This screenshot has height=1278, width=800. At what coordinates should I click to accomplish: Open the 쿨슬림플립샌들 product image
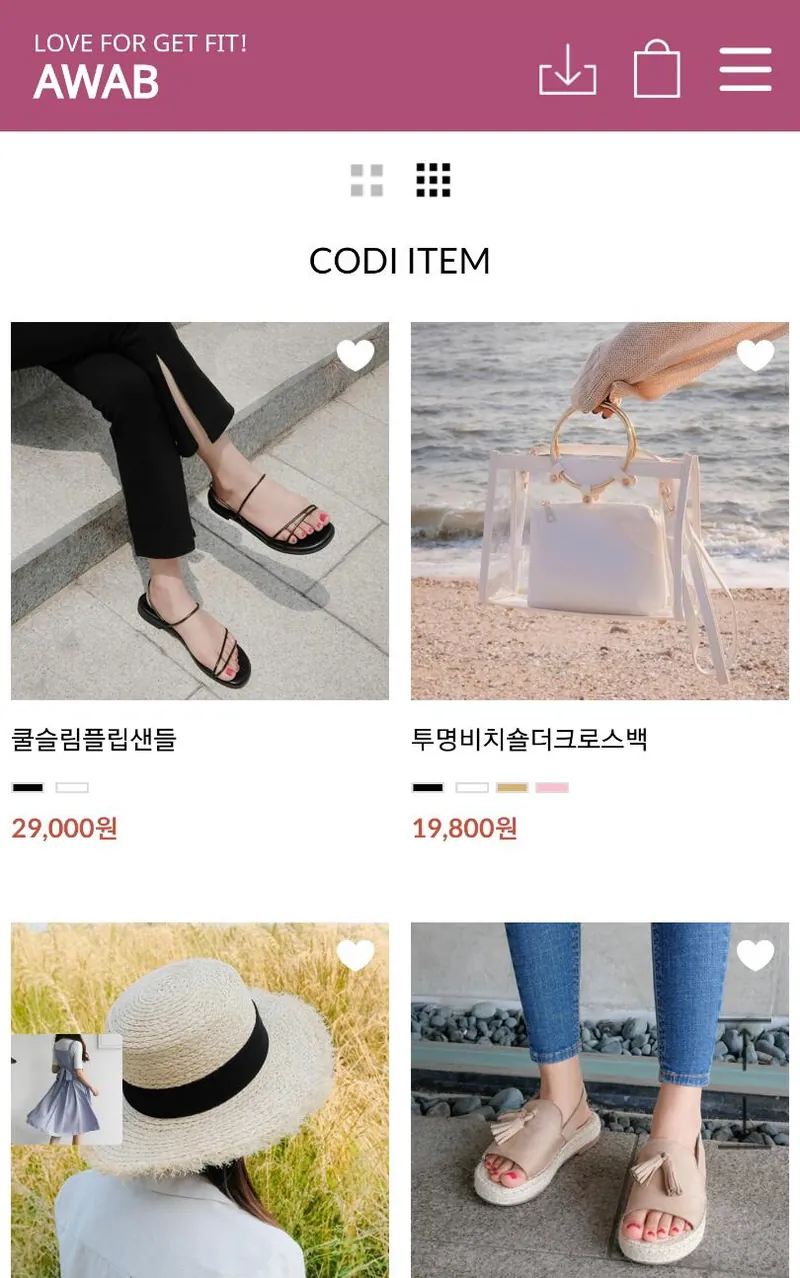point(199,510)
